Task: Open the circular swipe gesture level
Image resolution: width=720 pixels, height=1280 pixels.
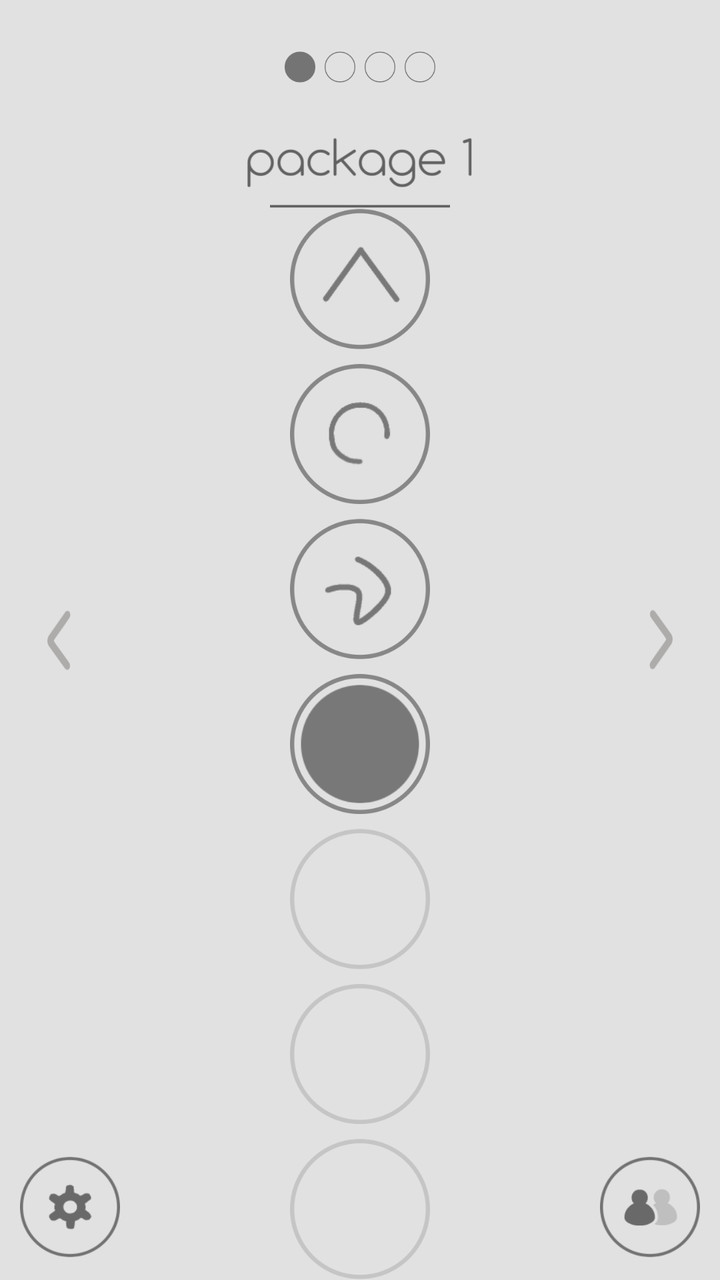Action: pos(359,434)
